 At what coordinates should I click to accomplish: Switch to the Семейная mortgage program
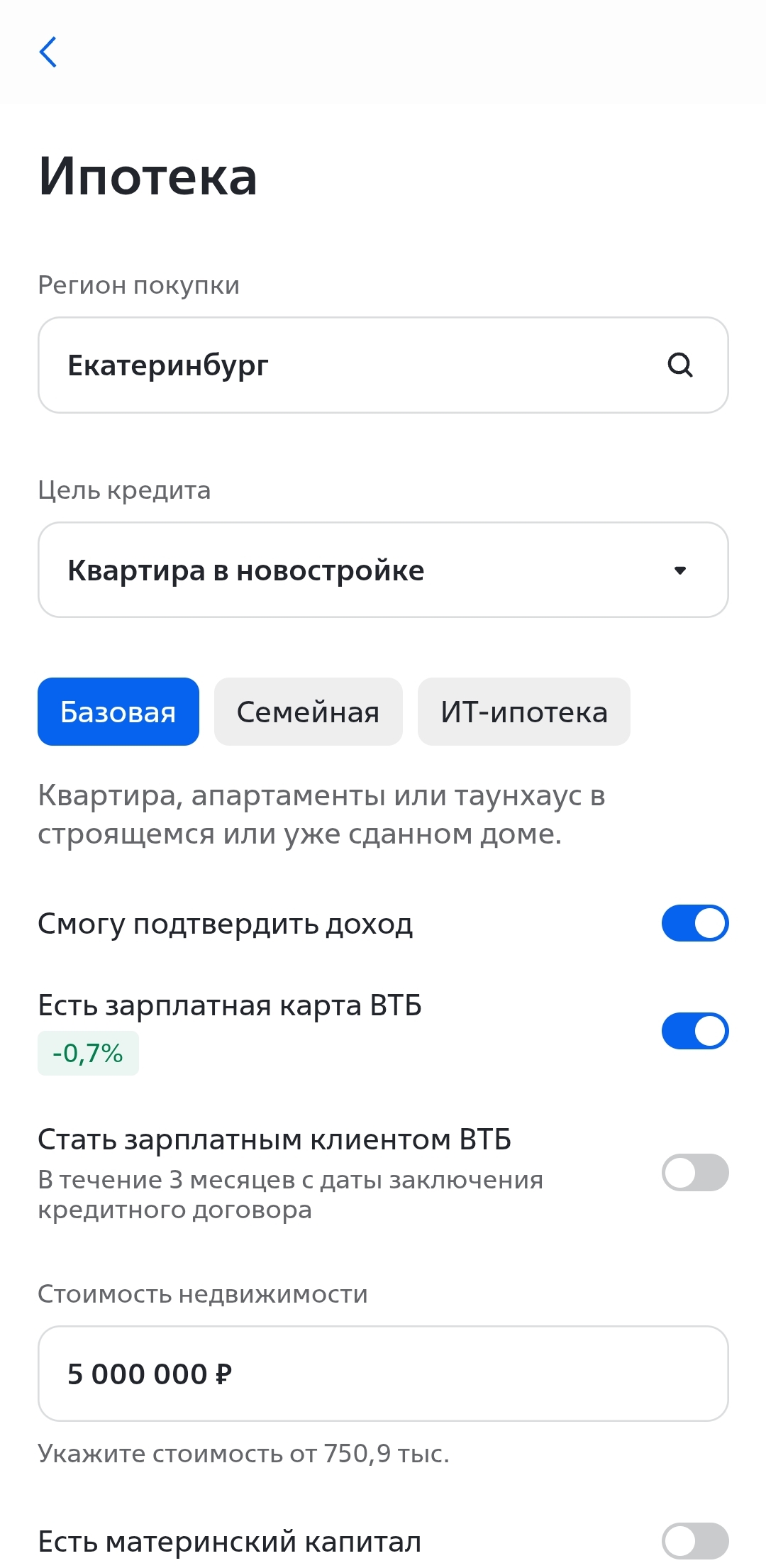click(308, 712)
